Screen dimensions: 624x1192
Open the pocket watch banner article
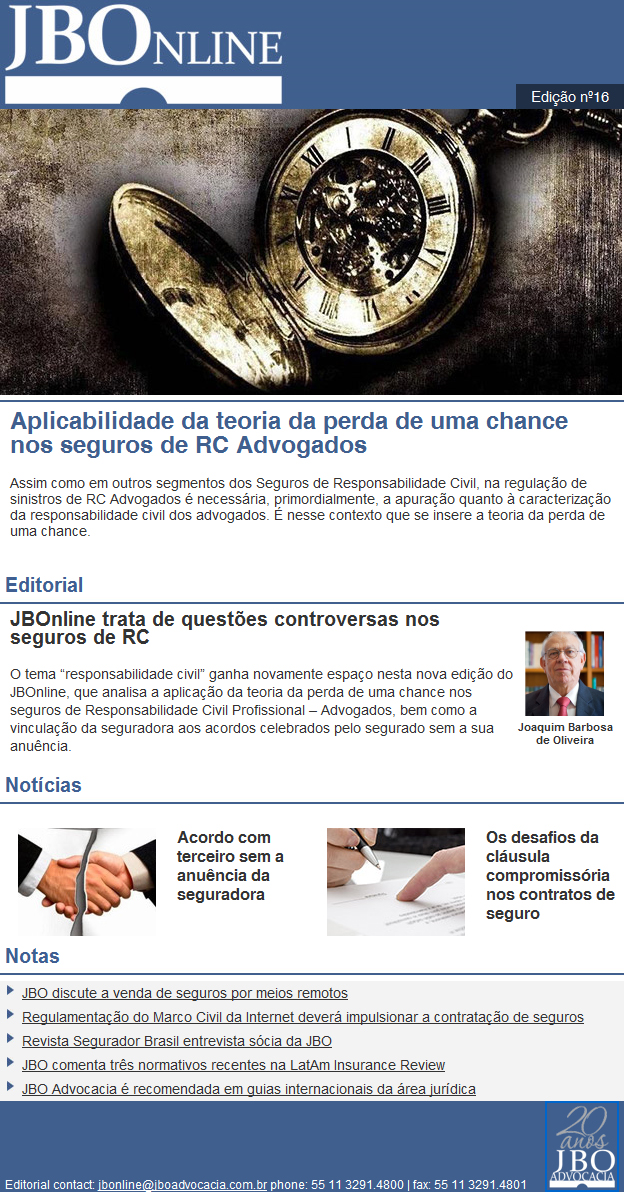point(311,252)
